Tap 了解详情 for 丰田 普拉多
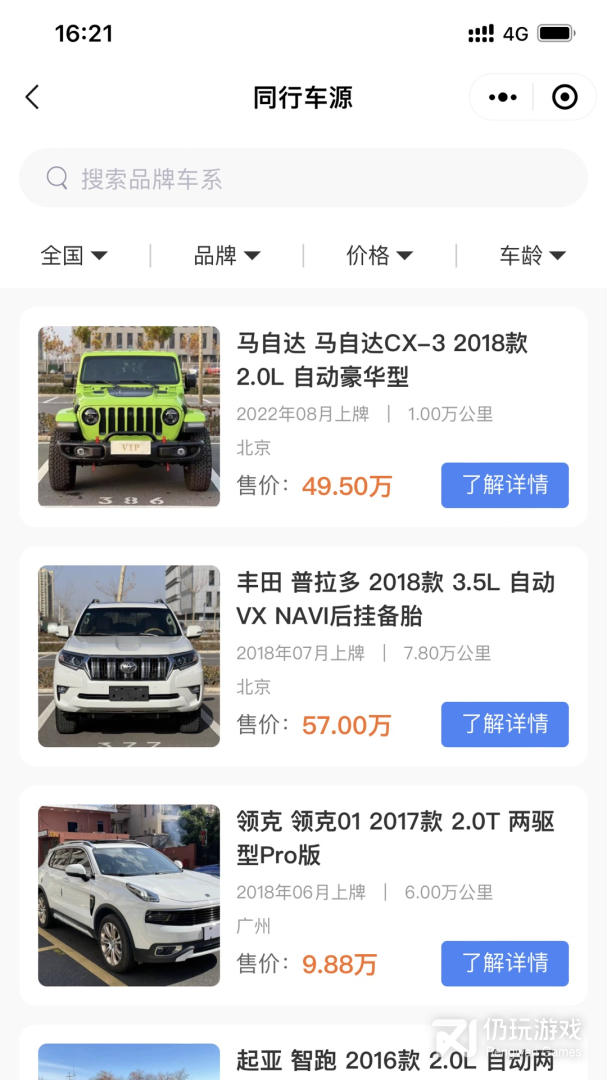This screenshot has height=1080, width=607. (x=504, y=724)
